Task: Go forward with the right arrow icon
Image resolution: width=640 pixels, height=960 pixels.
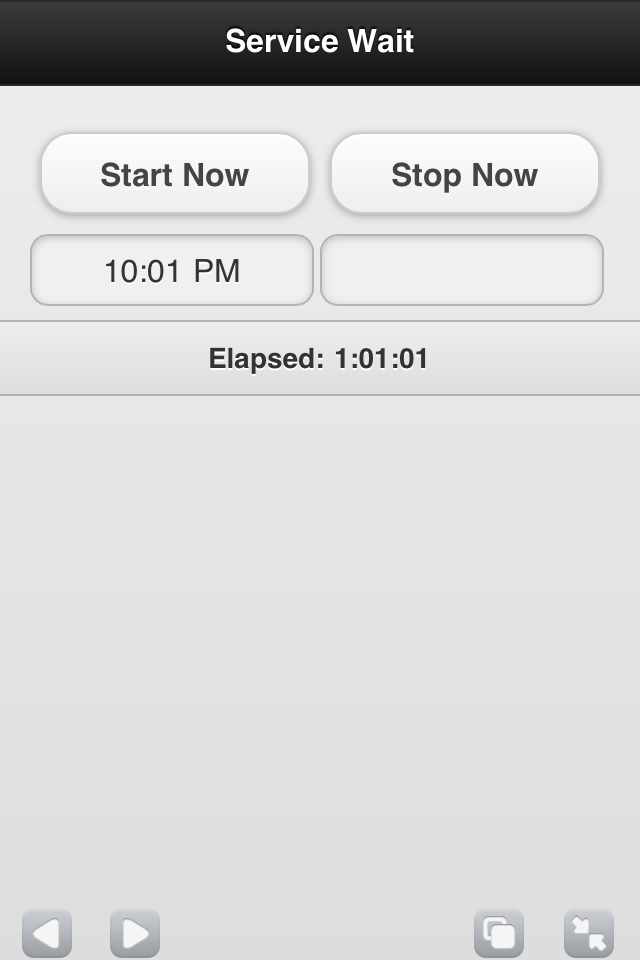Action: coord(135,934)
